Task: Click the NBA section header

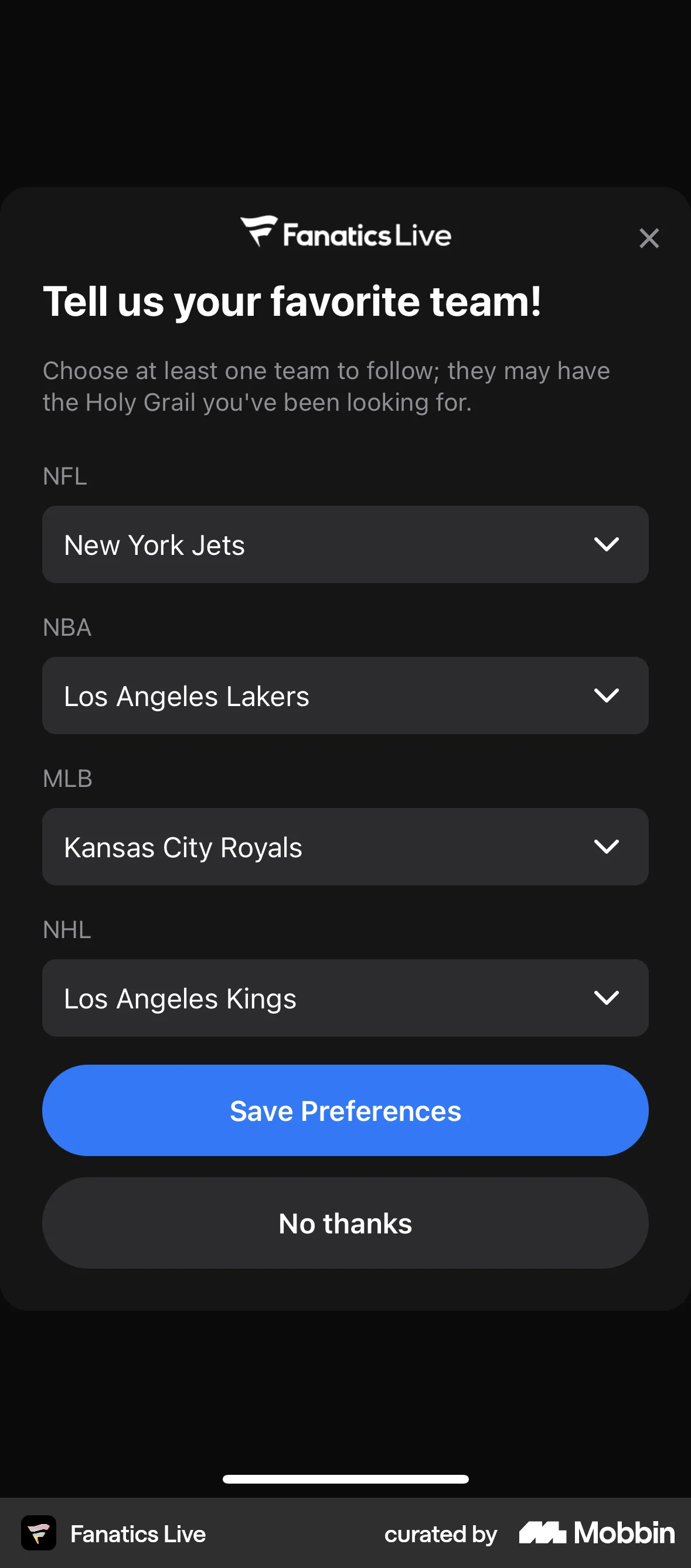Action: 67,628
